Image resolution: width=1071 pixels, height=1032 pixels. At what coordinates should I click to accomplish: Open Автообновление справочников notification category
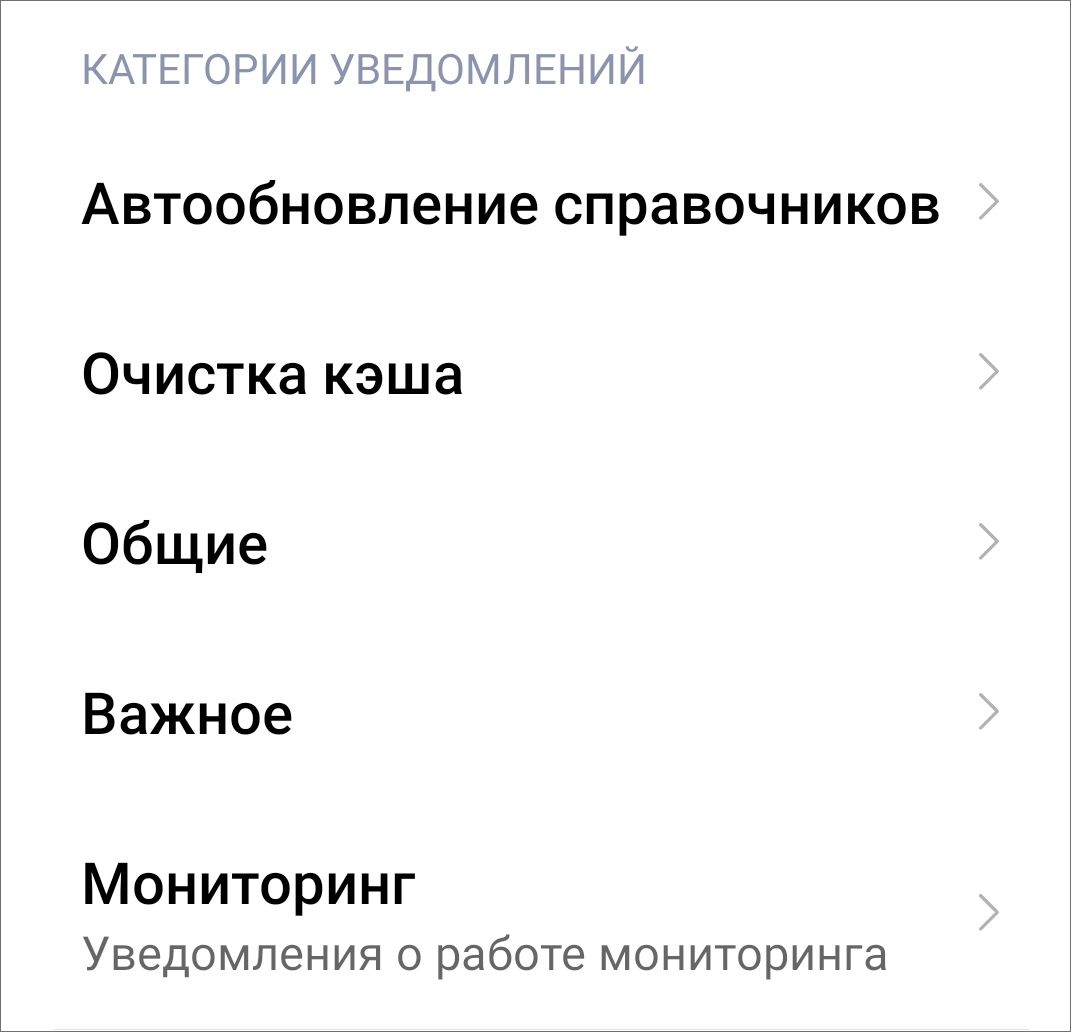[x=510, y=205]
